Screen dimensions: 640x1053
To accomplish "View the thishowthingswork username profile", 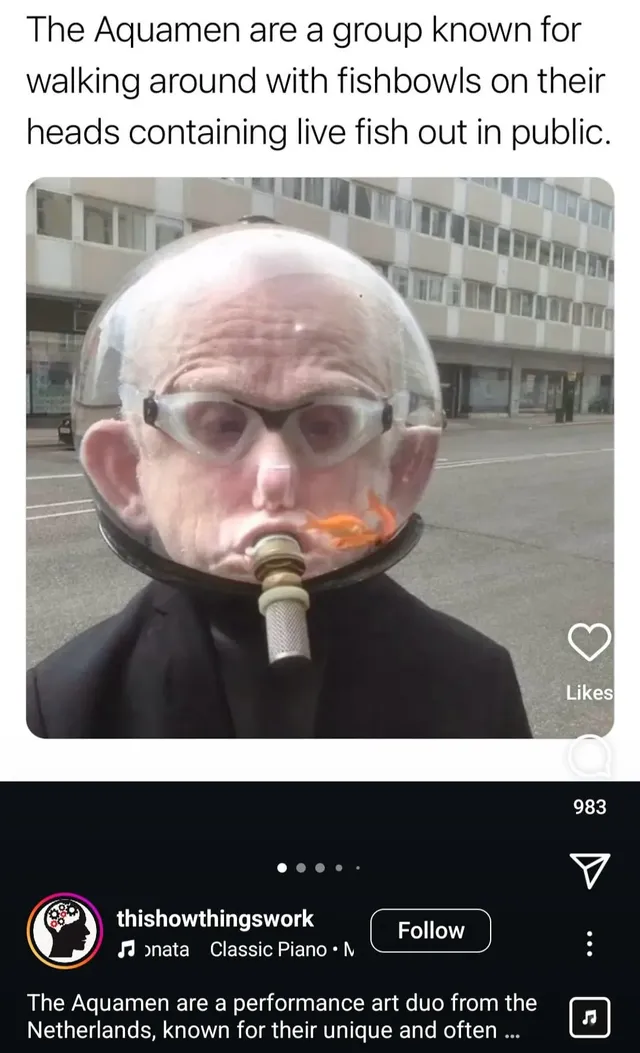I will click(x=215, y=918).
